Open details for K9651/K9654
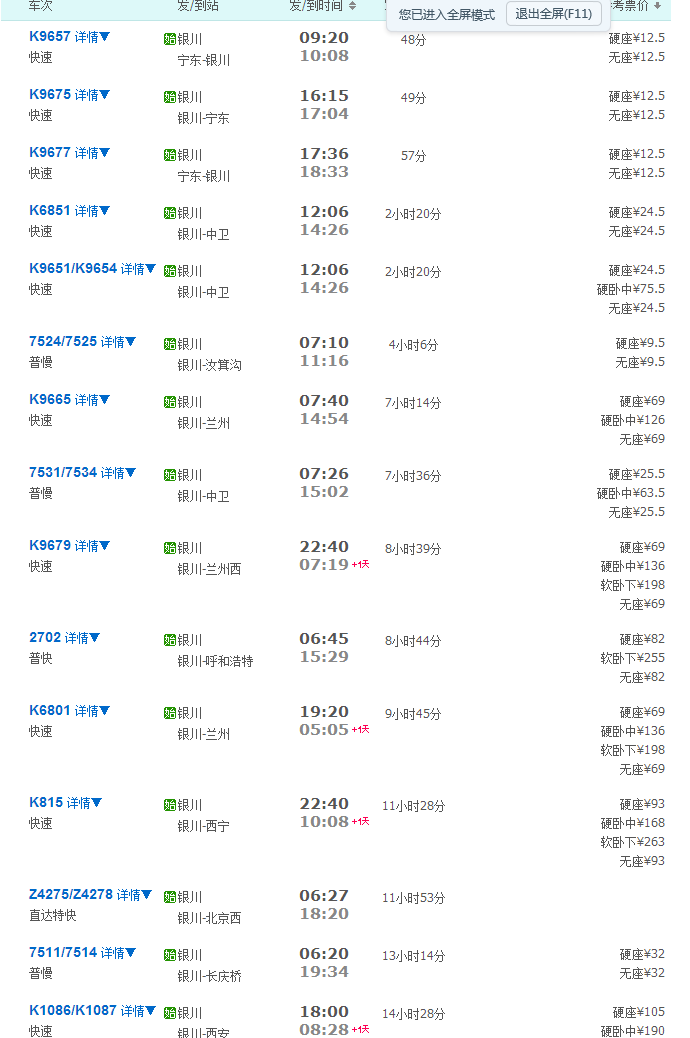This screenshot has width=690, height=1038. click(138, 269)
